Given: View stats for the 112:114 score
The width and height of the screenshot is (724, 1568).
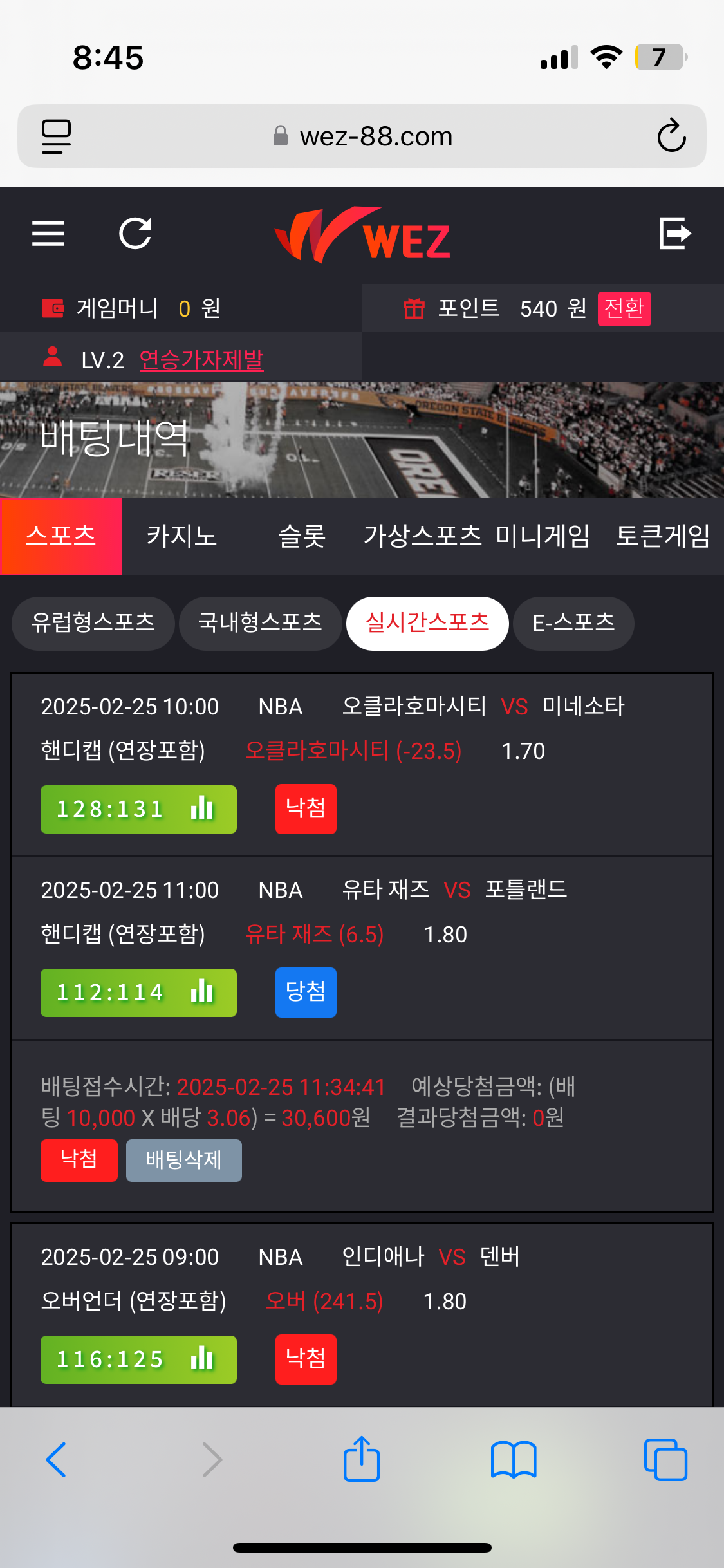Looking at the screenshot, I should (x=138, y=993).
